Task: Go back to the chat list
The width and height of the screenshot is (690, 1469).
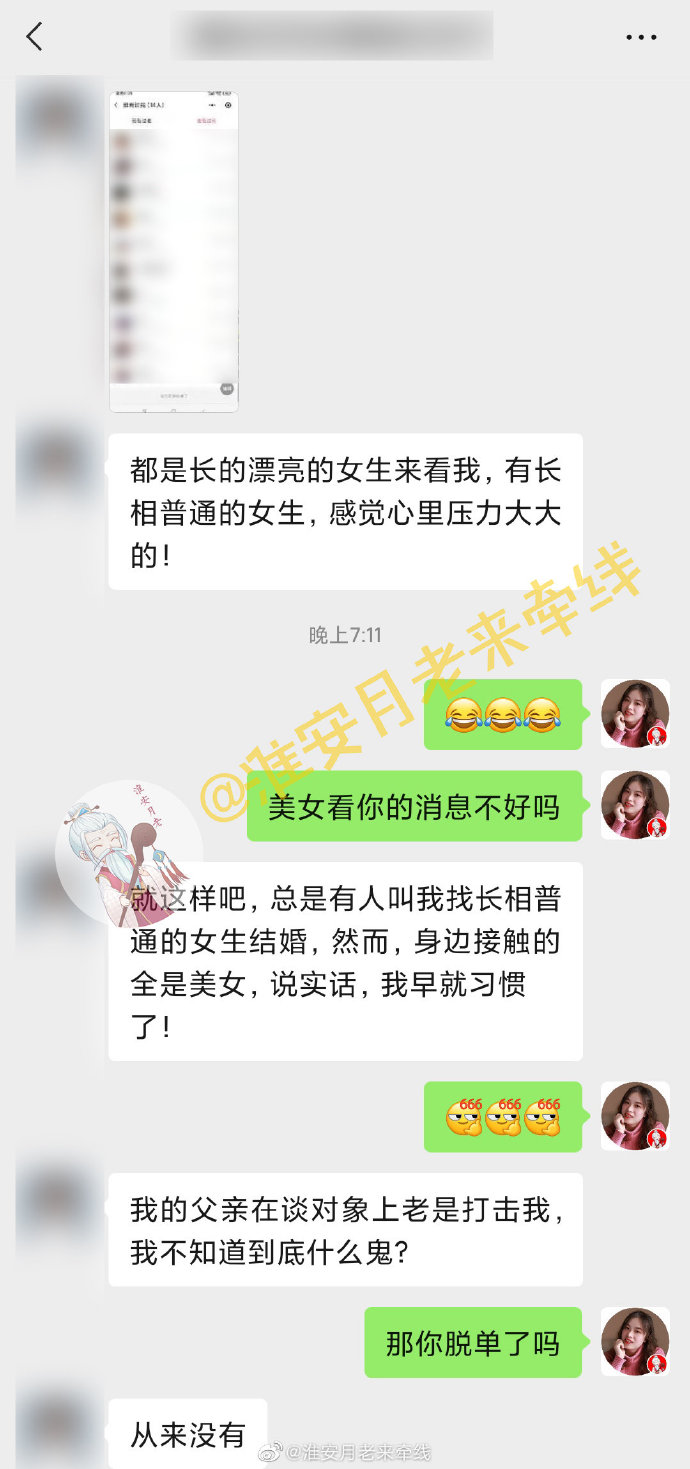Action: (35, 37)
